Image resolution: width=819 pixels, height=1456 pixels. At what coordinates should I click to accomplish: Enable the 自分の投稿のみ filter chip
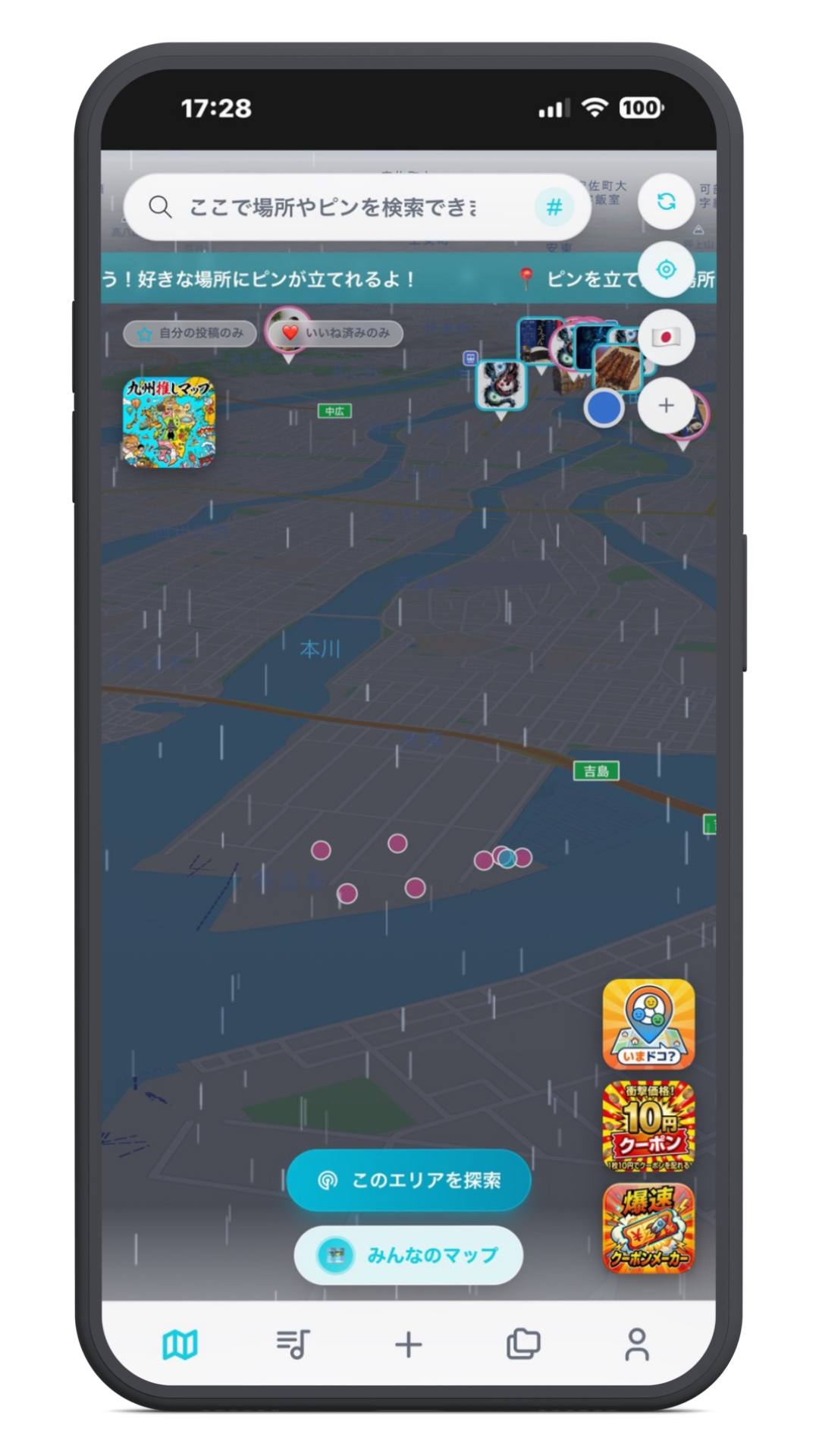point(190,333)
